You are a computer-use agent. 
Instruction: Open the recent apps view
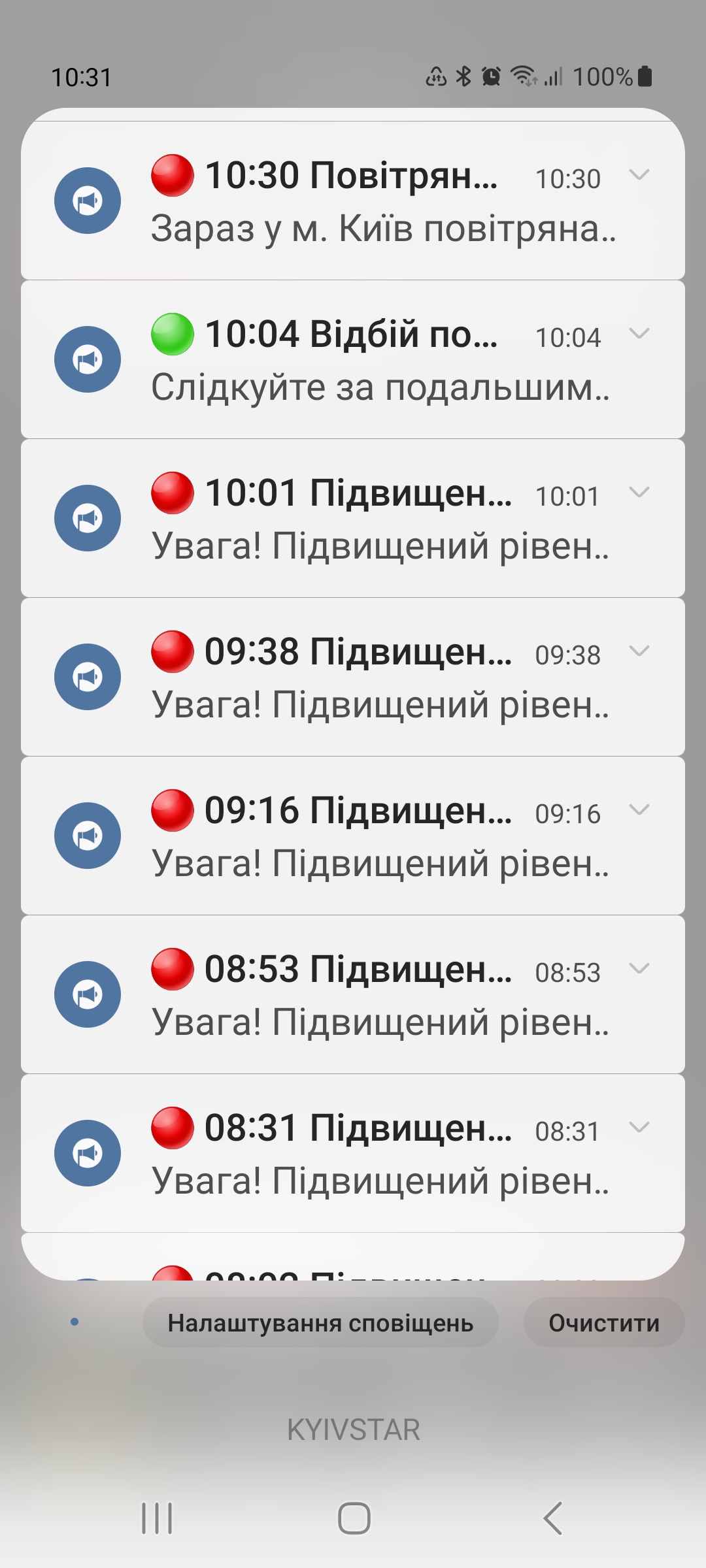(x=157, y=1518)
